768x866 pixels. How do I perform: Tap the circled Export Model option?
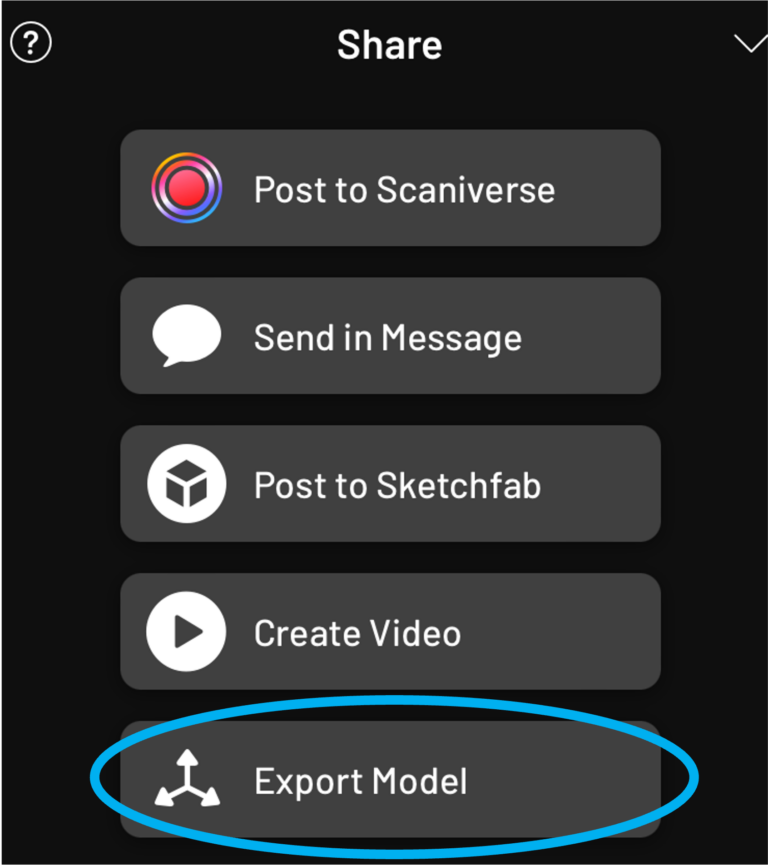pos(389,781)
